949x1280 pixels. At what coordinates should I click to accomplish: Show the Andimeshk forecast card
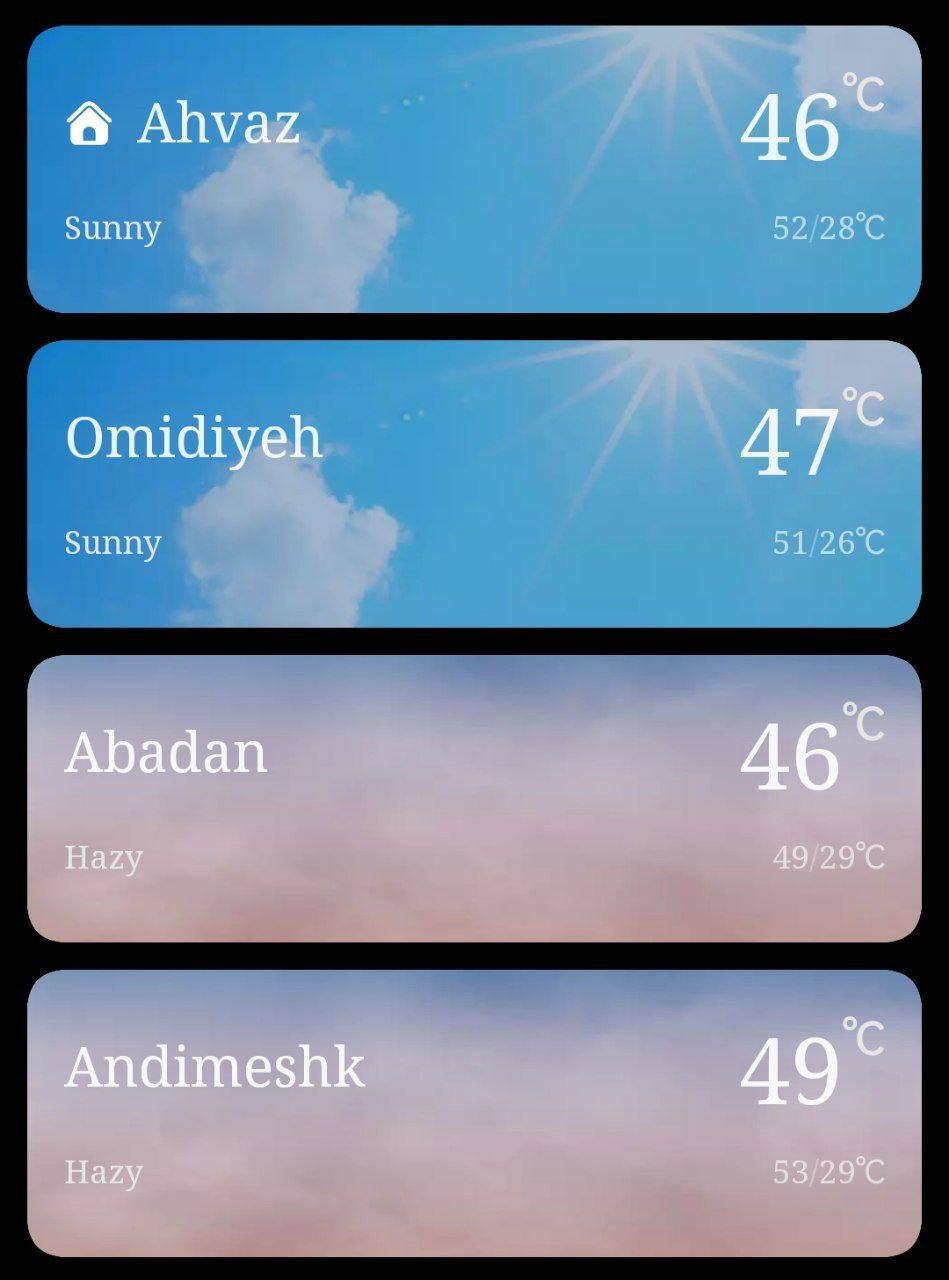coord(474,1113)
